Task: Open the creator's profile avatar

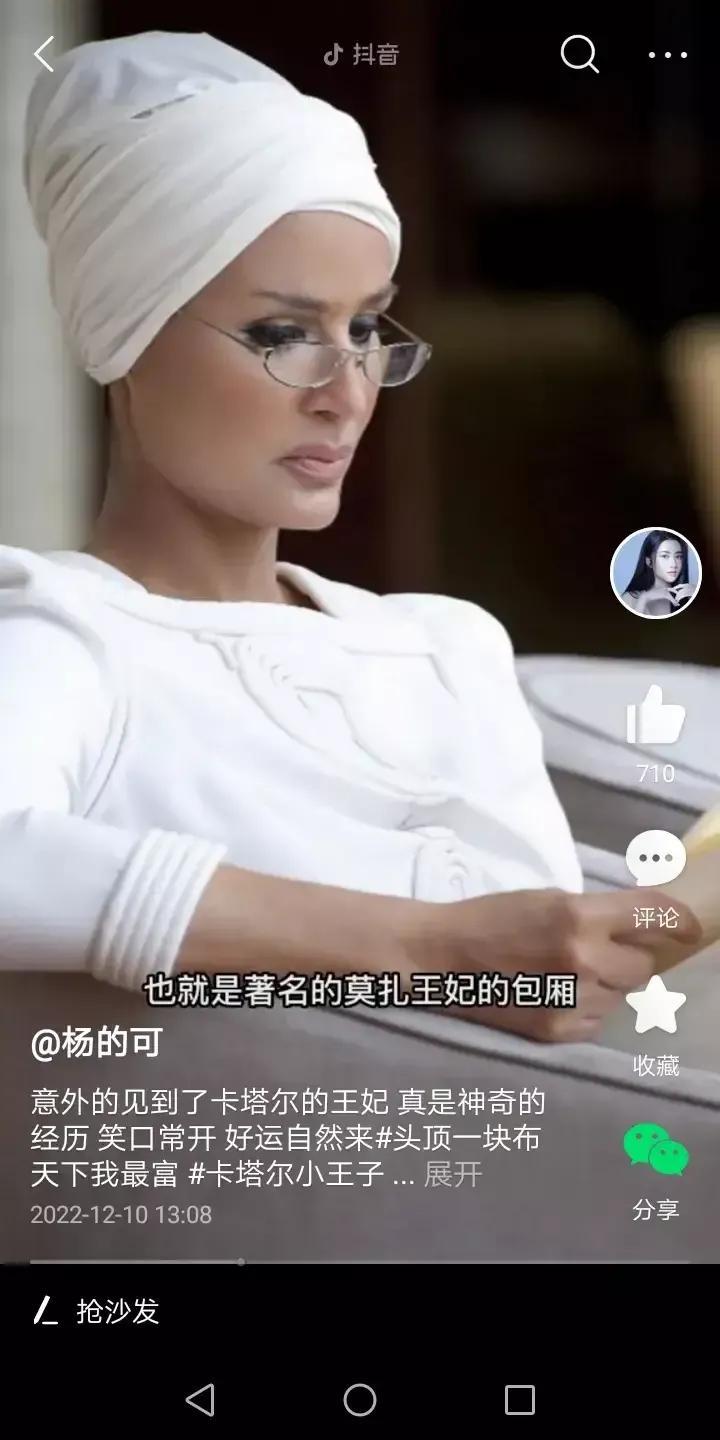Action: [x=655, y=573]
